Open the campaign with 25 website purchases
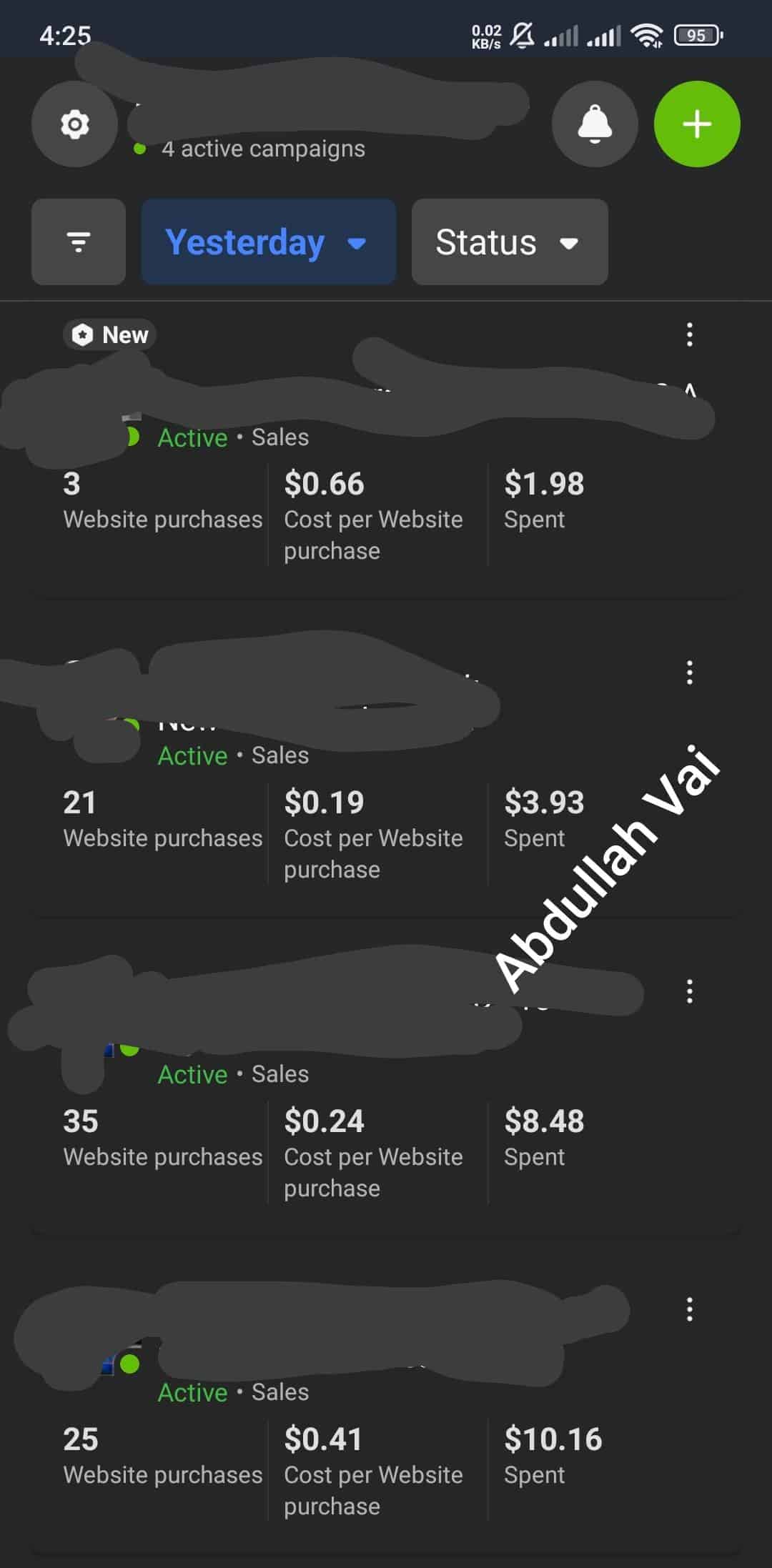Screen dimensions: 772x1568 pyautogui.click(x=386, y=1411)
